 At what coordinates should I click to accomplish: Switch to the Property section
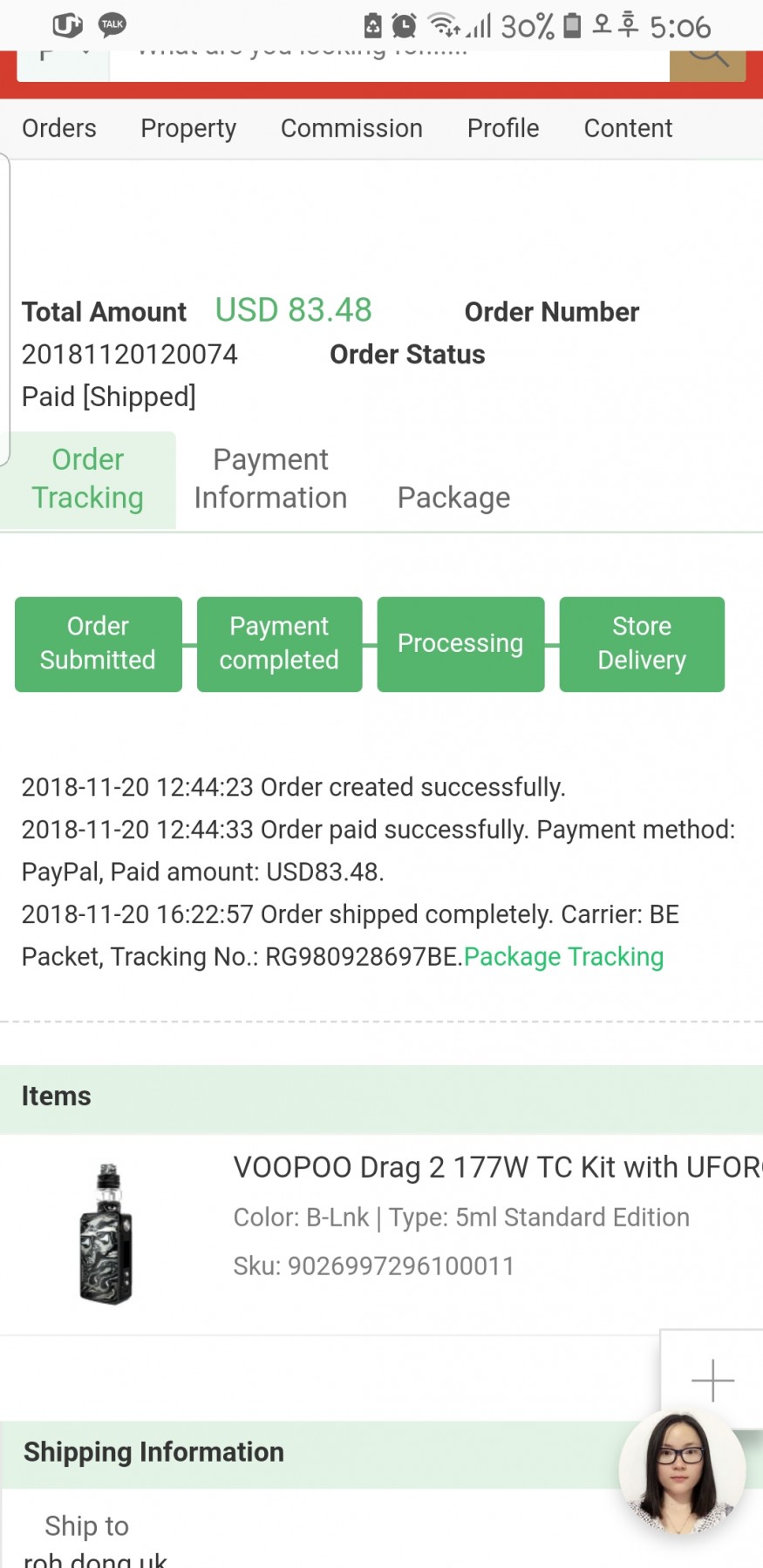188,128
